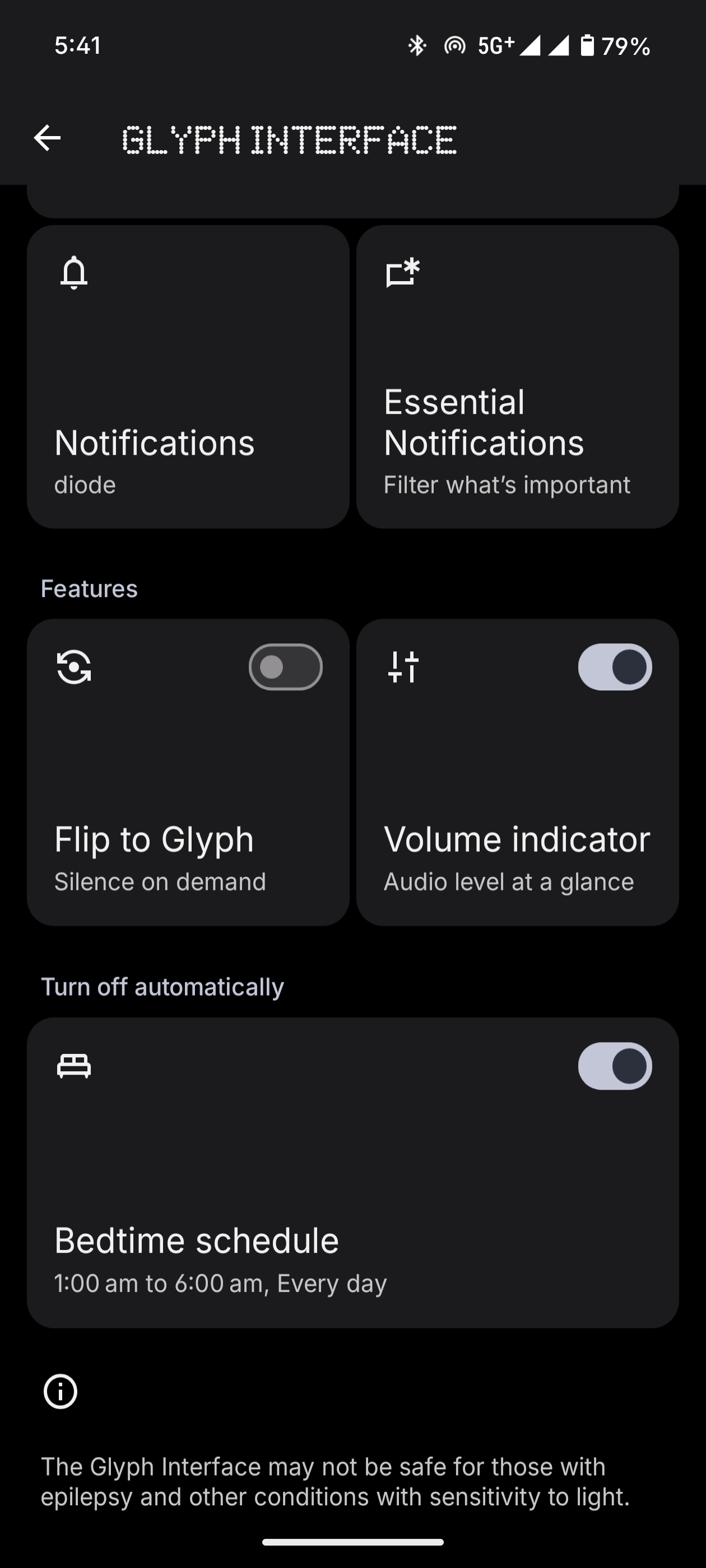Screen dimensions: 706x1568
Task: Turn off the Volume indicator switch
Action: pos(615,667)
